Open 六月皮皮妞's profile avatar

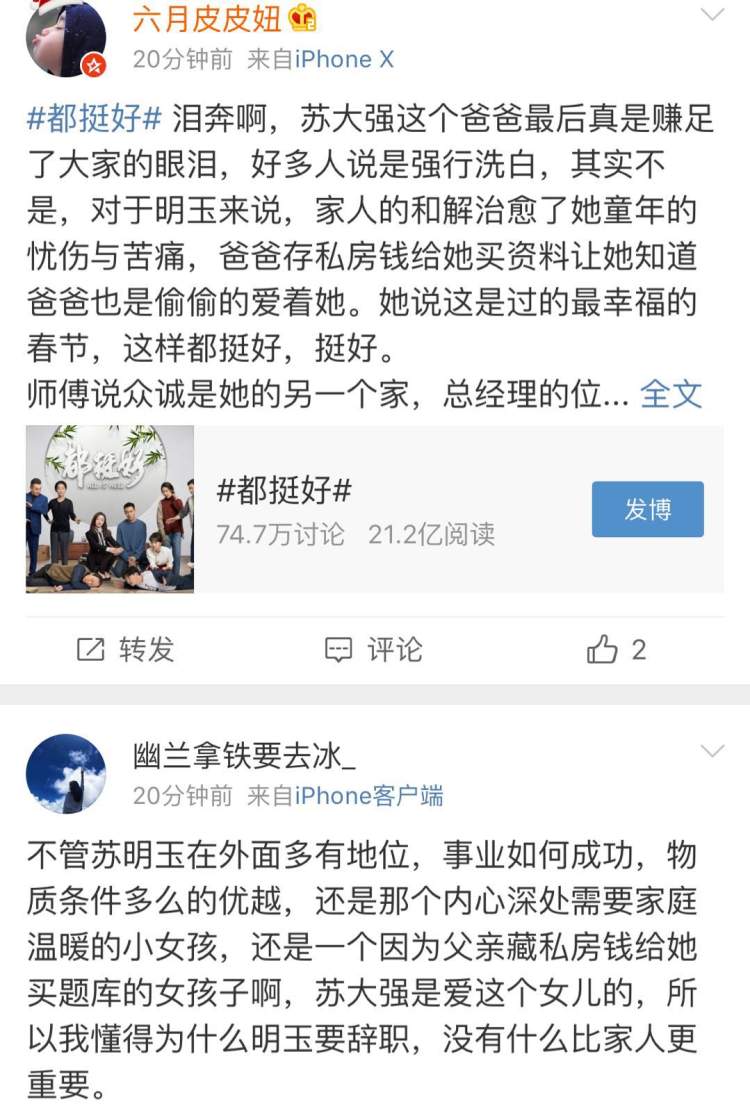tap(65, 40)
